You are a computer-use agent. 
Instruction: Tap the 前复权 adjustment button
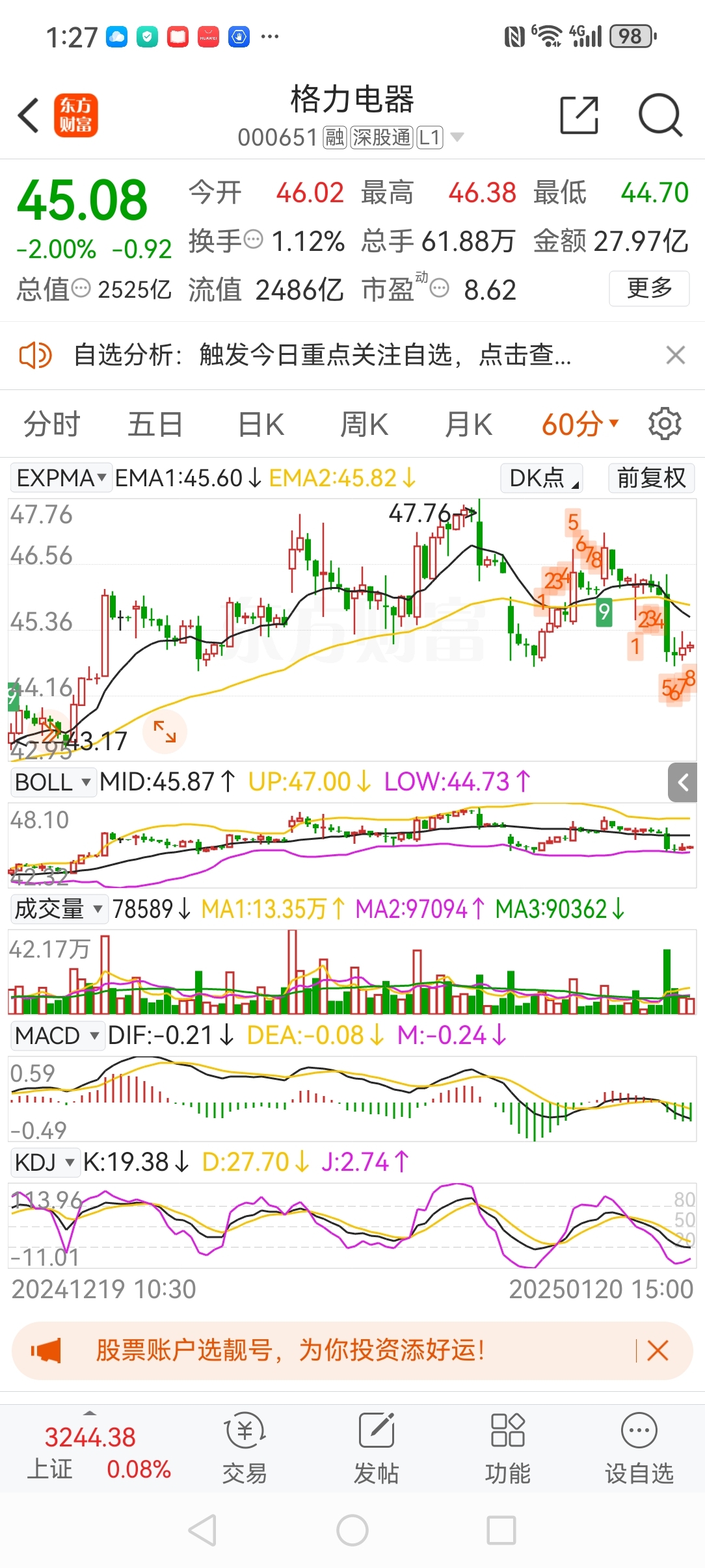(x=651, y=478)
